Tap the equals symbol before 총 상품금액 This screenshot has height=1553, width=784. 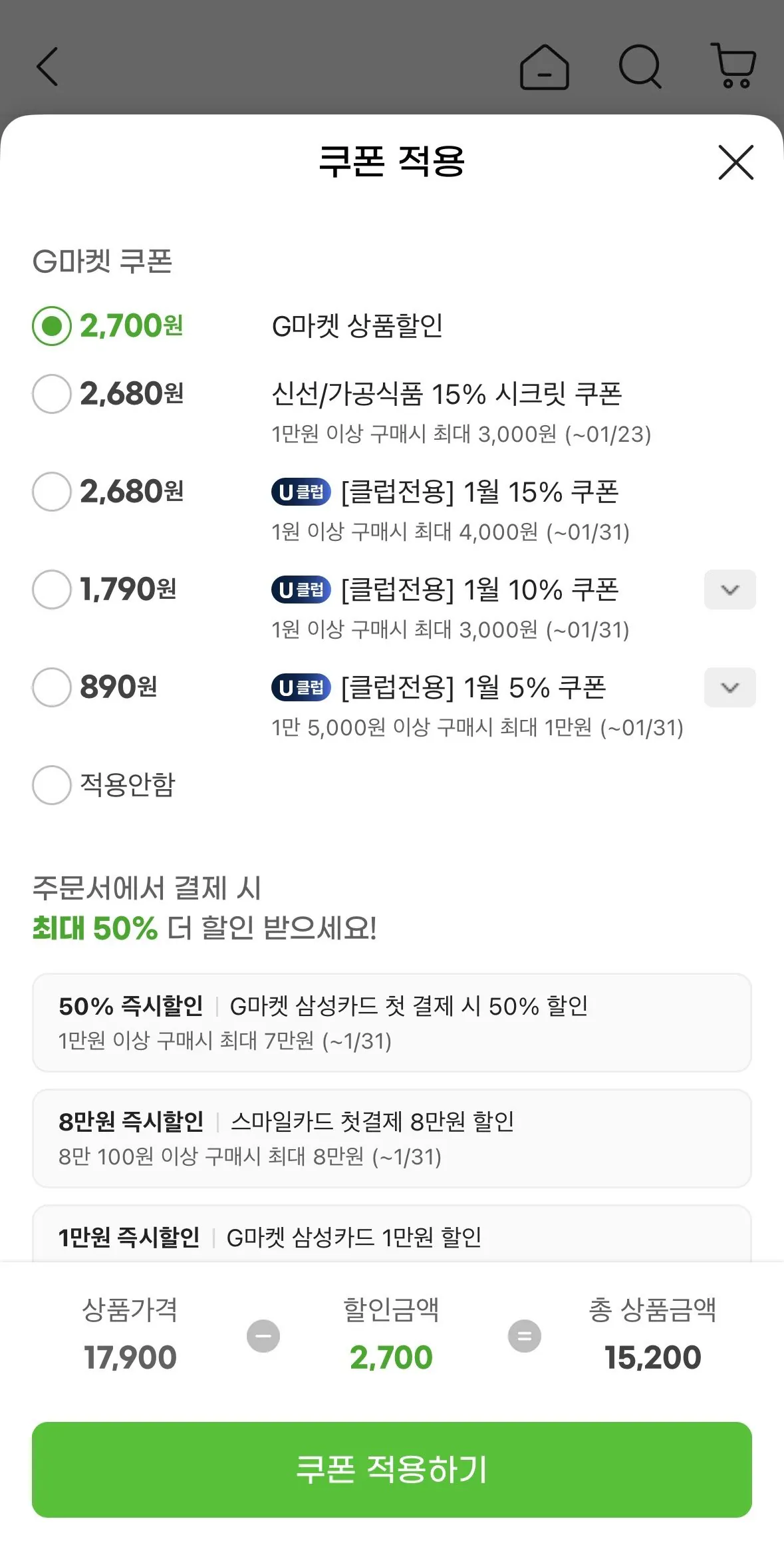click(525, 1335)
